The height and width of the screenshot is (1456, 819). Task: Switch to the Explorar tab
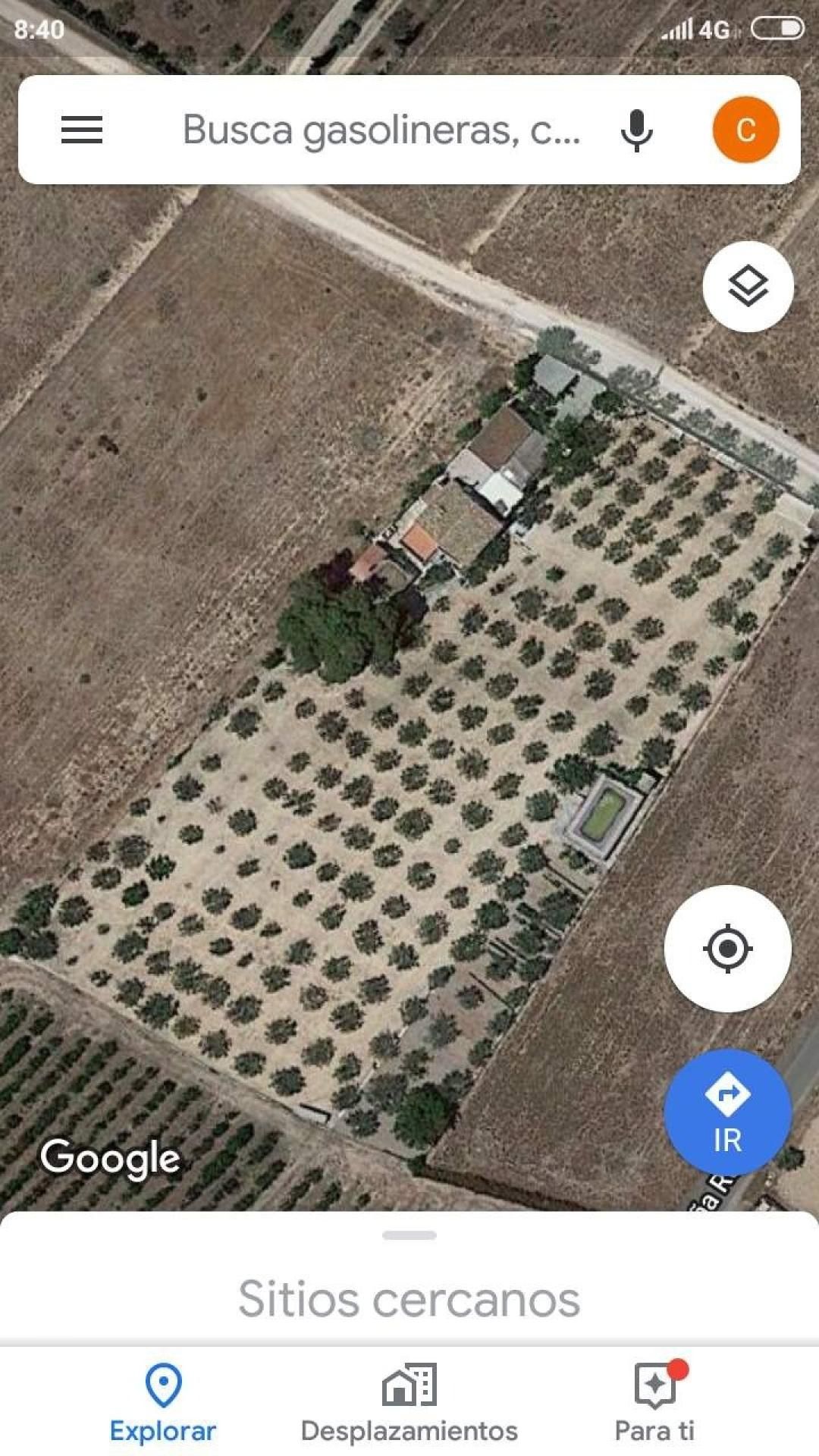pos(163,1403)
